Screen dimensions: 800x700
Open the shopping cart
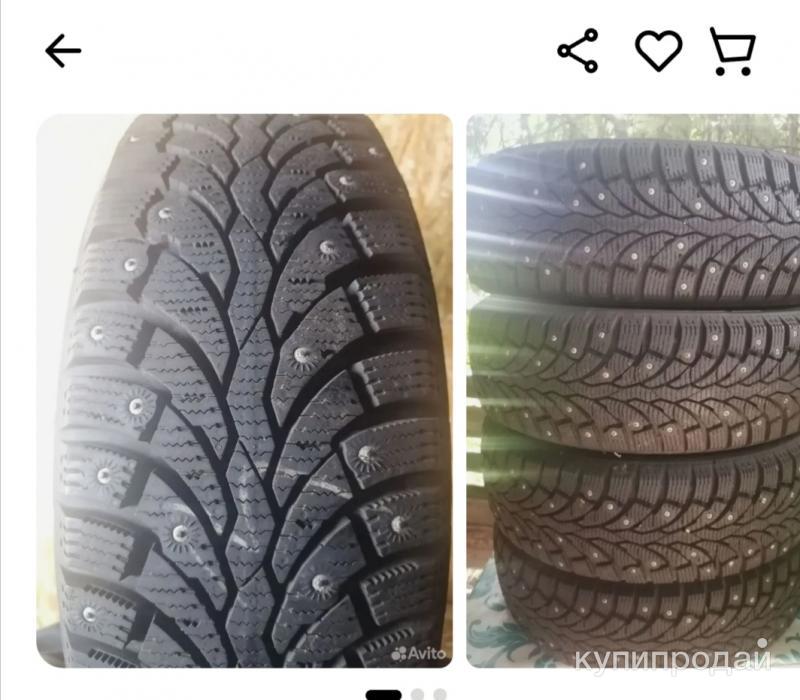click(x=733, y=51)
